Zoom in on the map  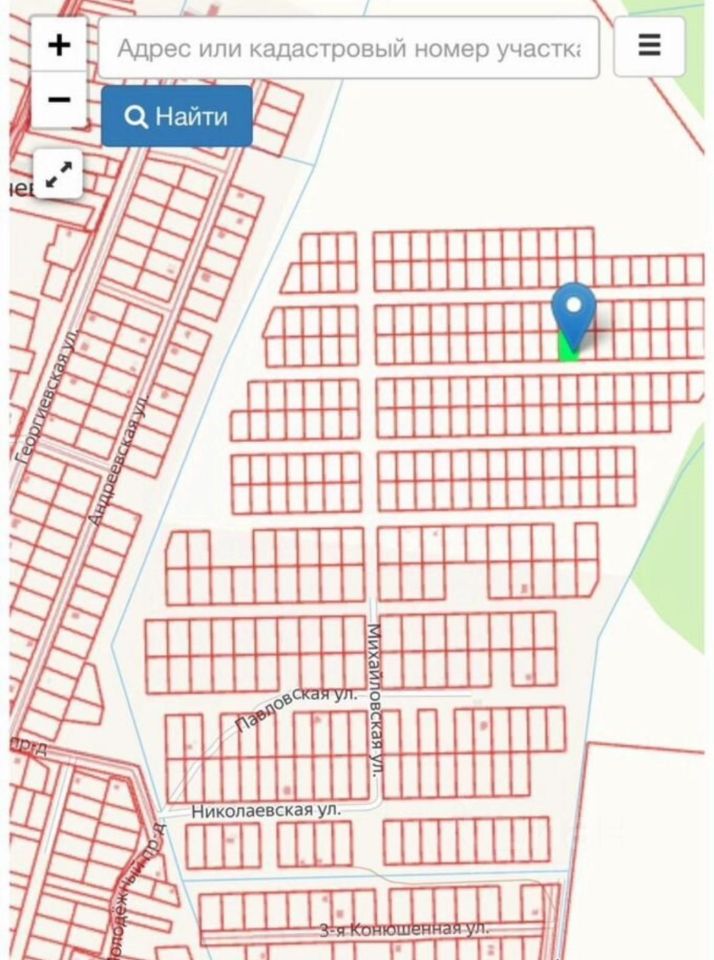pos(59,45)
